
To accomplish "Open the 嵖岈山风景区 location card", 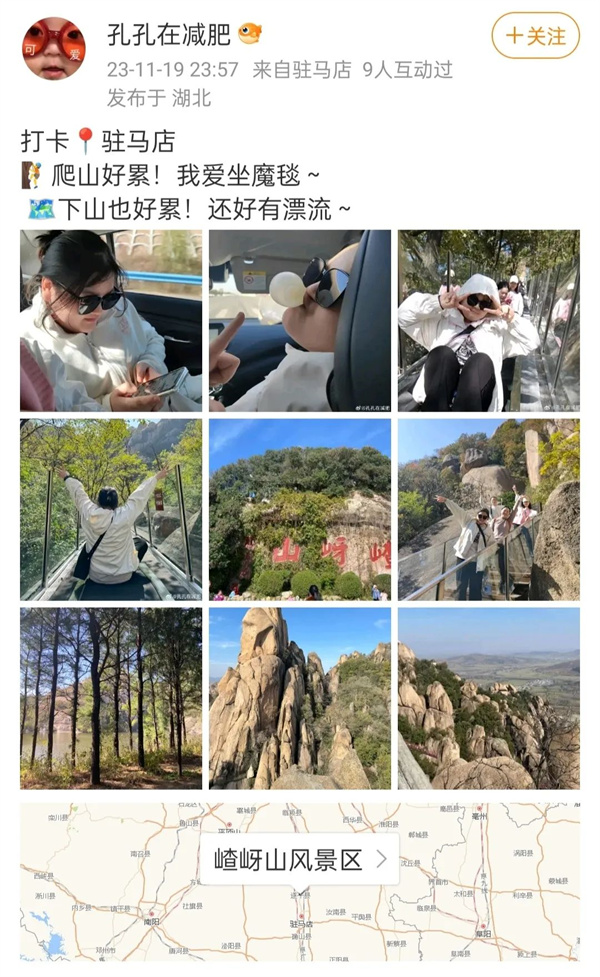I will tap(299, 859).
